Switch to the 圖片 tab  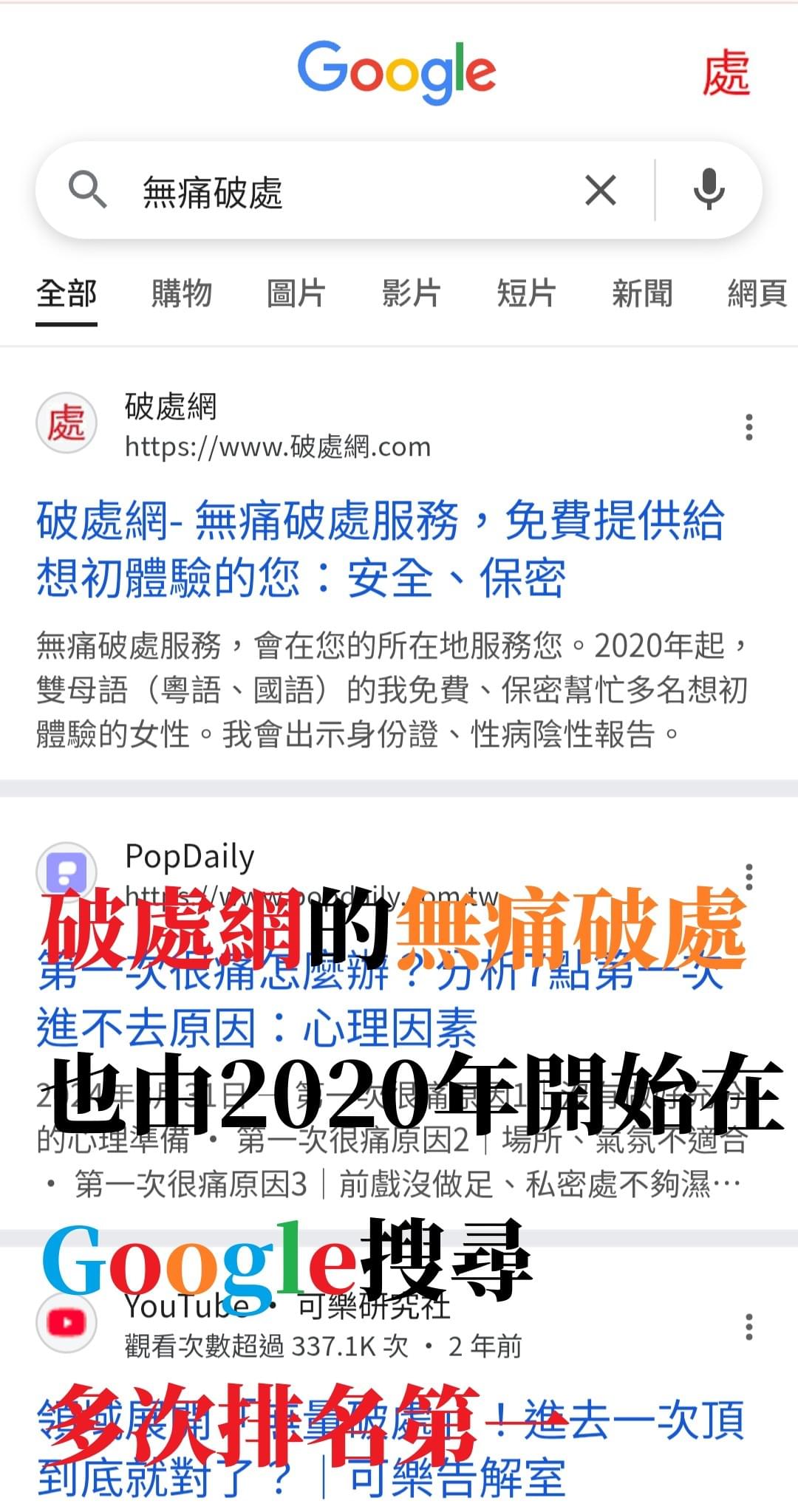click(x=295, y=293)
